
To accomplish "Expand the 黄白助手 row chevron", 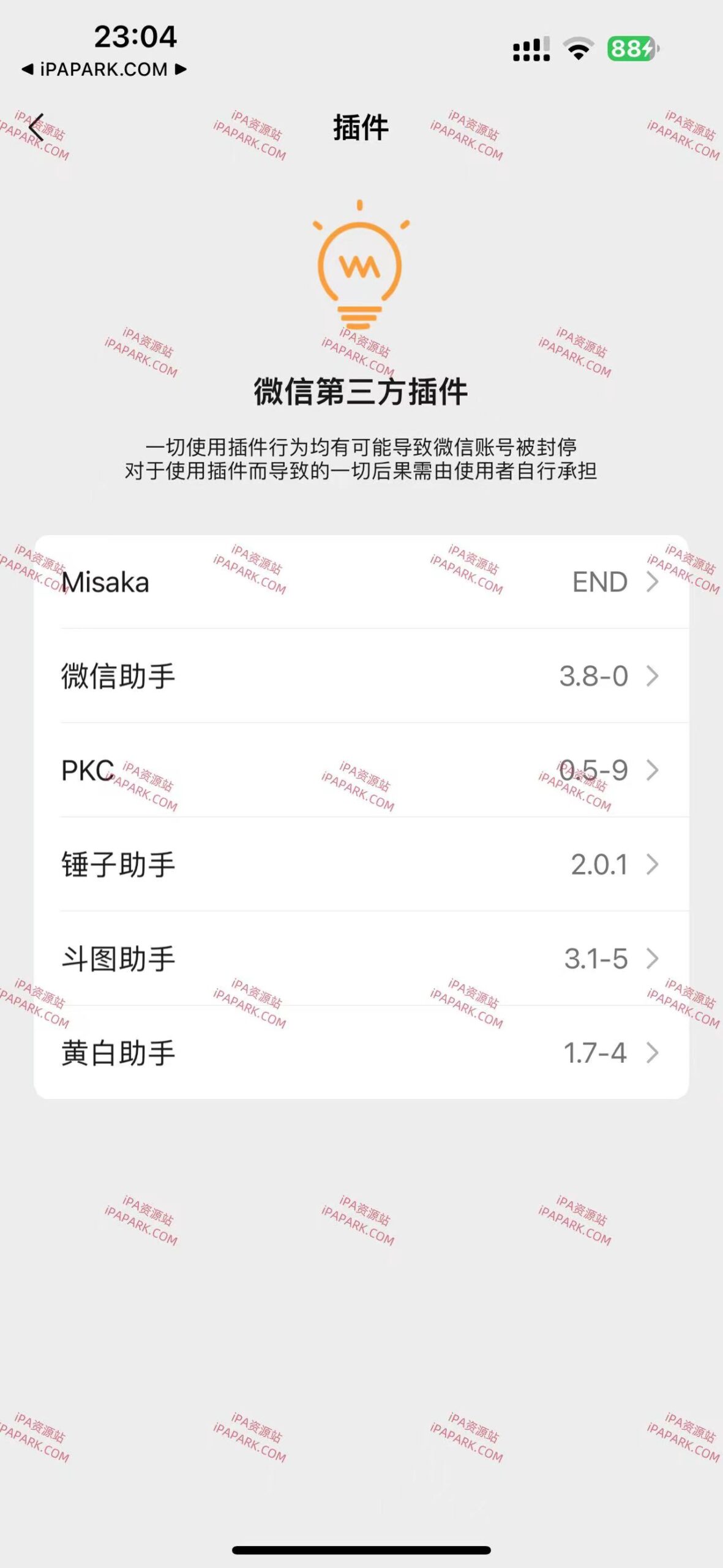I will tap(653, 1052).
